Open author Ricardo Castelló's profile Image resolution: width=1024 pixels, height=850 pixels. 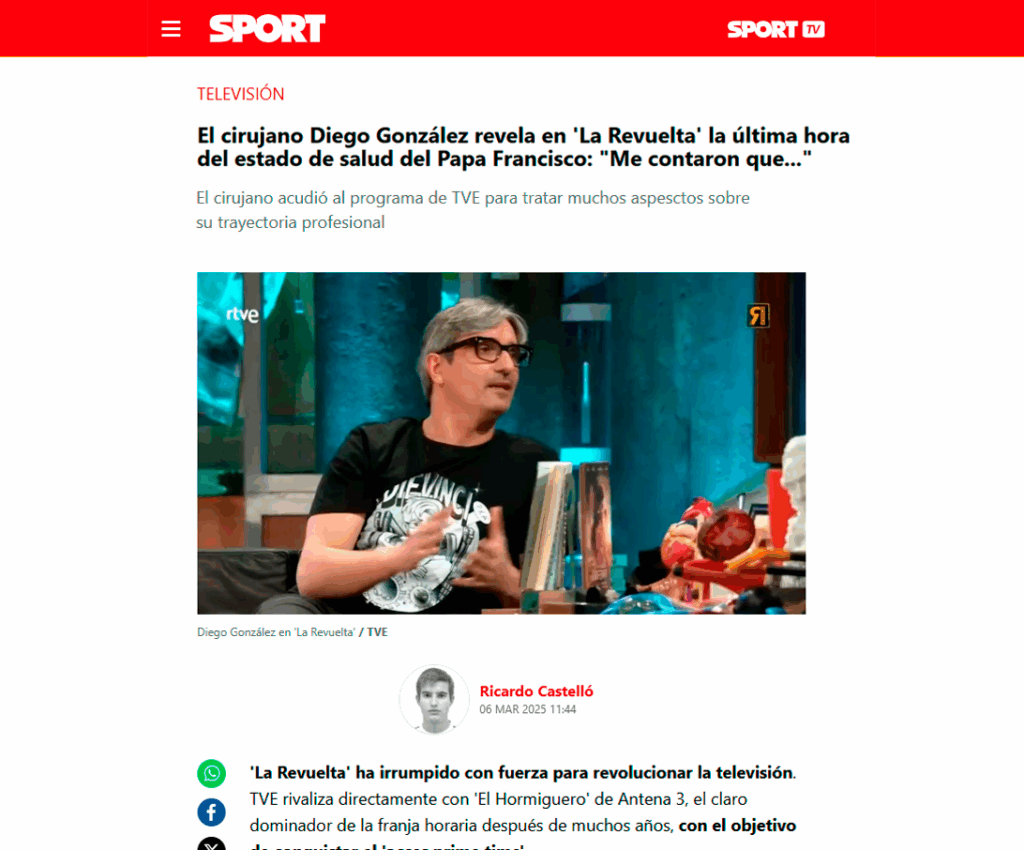pyautogui.click(x=536, y=691)
